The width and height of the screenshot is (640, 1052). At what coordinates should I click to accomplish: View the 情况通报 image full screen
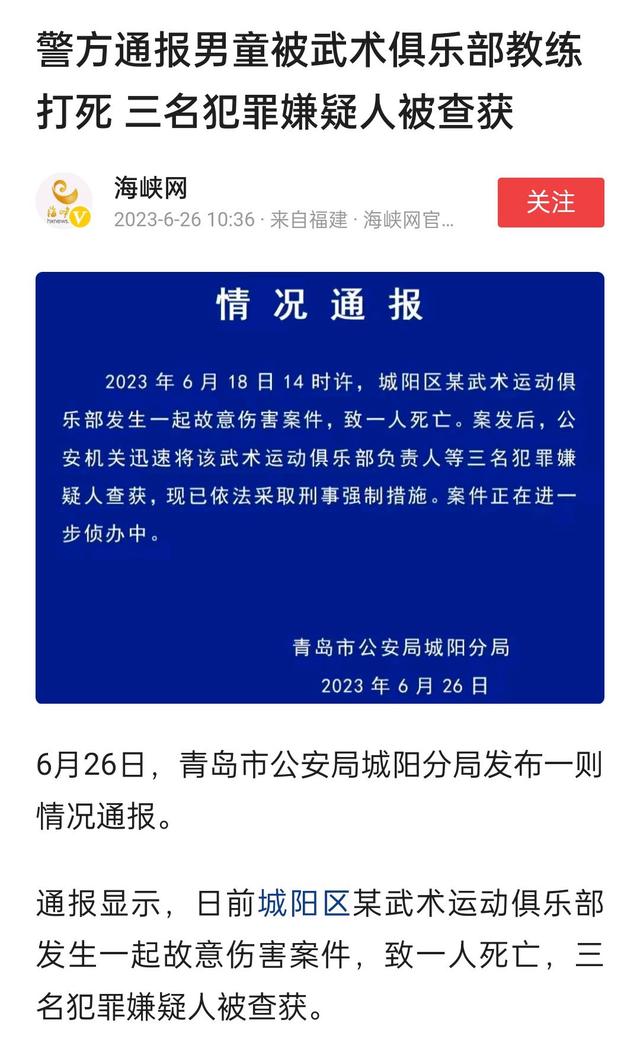point(320,487)
